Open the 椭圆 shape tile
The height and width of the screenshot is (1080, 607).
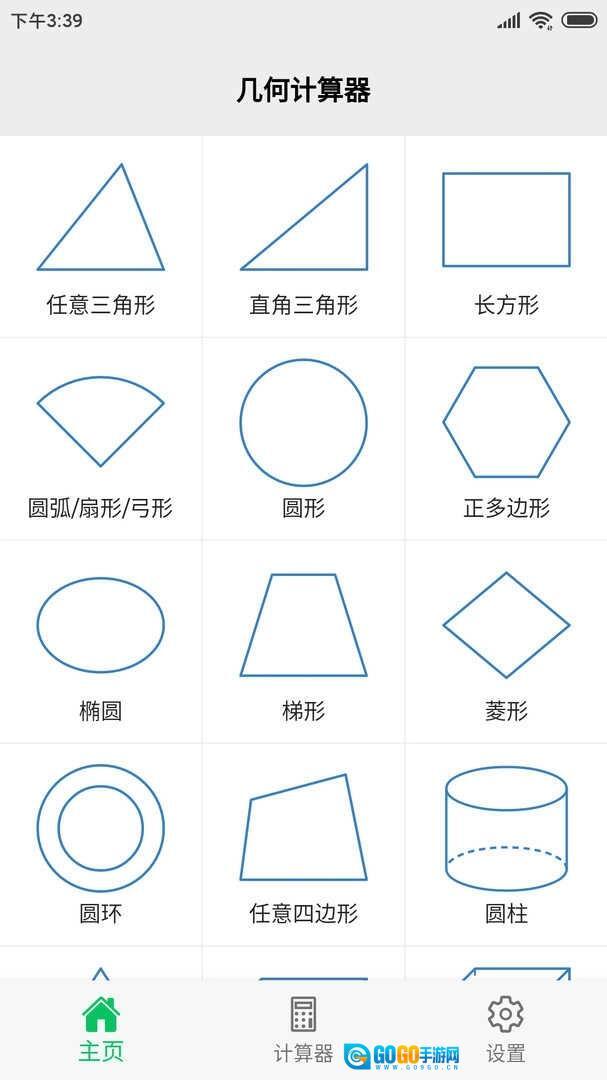pos(101,643)
